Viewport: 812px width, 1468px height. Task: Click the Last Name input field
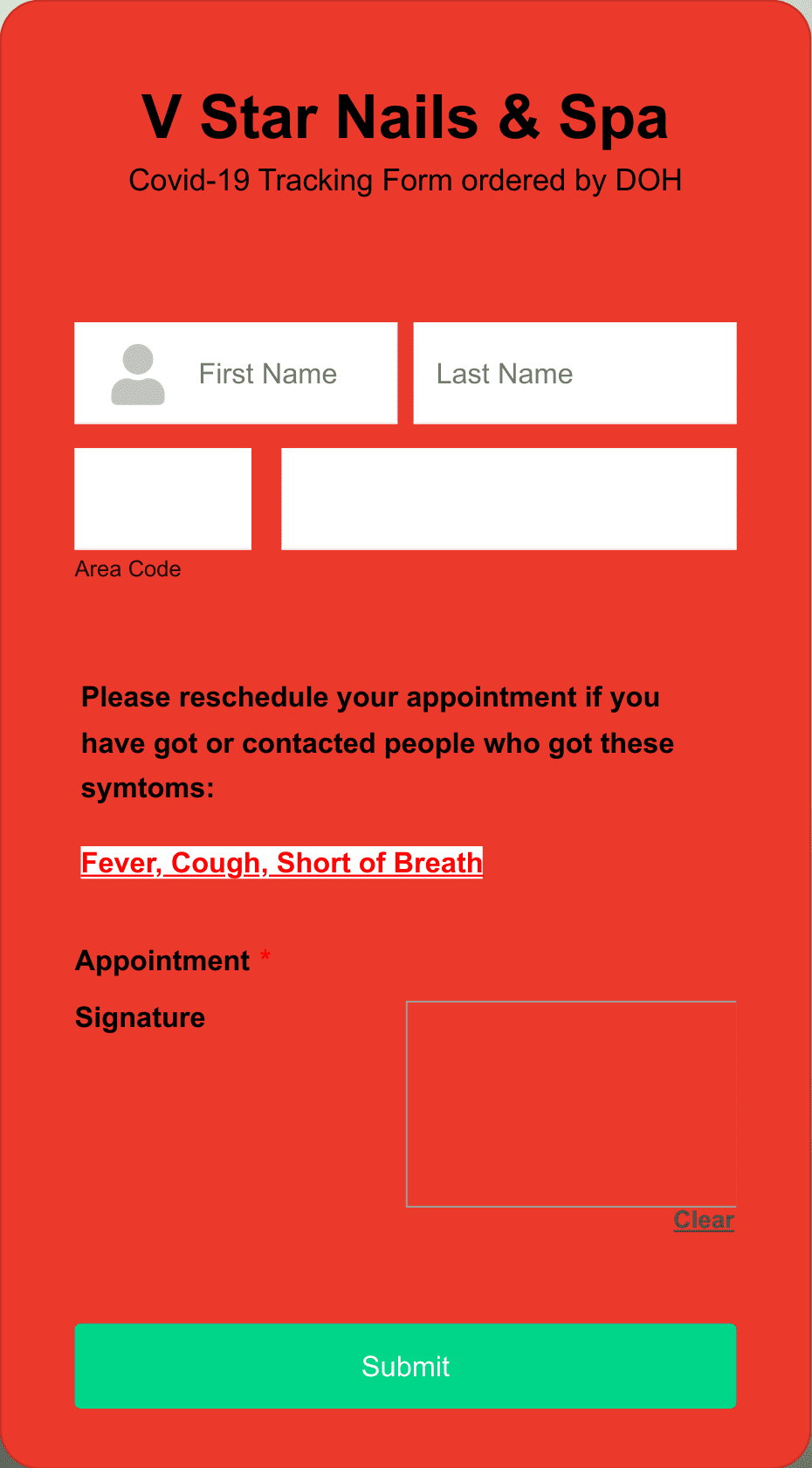click(575, 374)
